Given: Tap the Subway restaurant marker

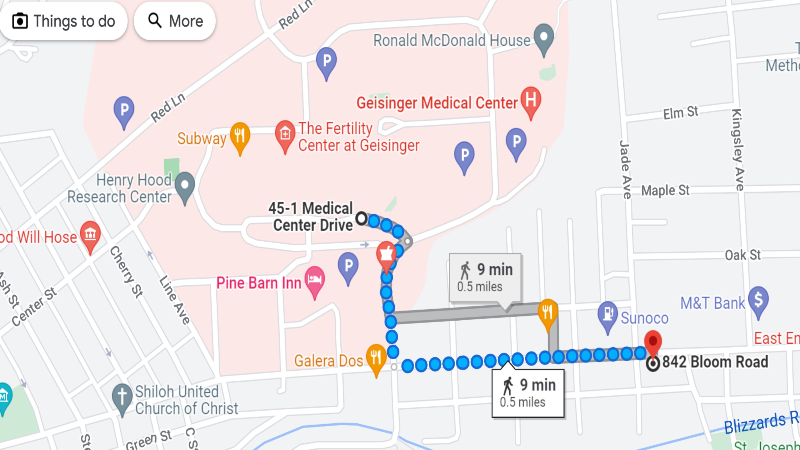Looking at the screenshot, I should 240,138.
